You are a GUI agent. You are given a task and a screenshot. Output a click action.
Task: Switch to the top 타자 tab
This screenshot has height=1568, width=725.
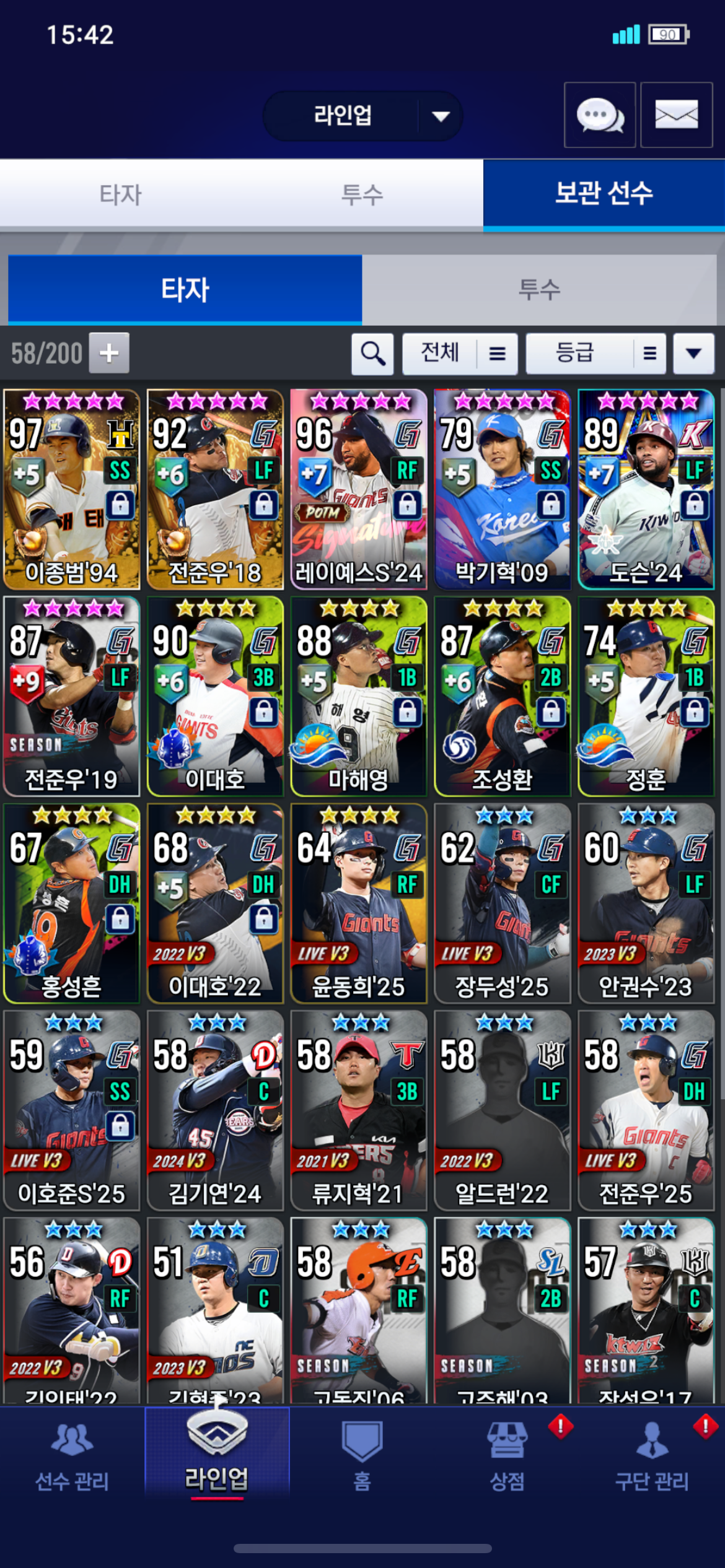[x=121, y=194]
